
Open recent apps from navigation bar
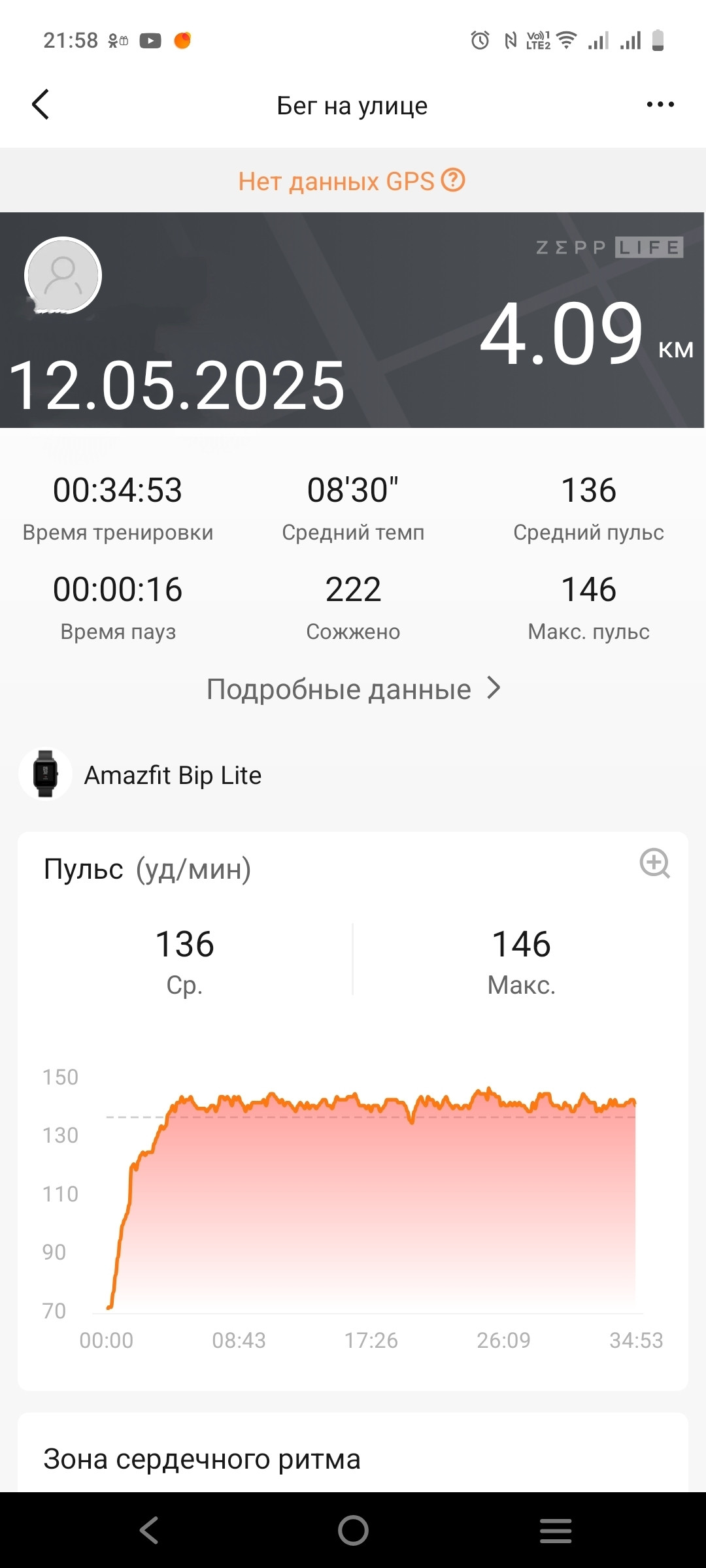click(556, 1530)
